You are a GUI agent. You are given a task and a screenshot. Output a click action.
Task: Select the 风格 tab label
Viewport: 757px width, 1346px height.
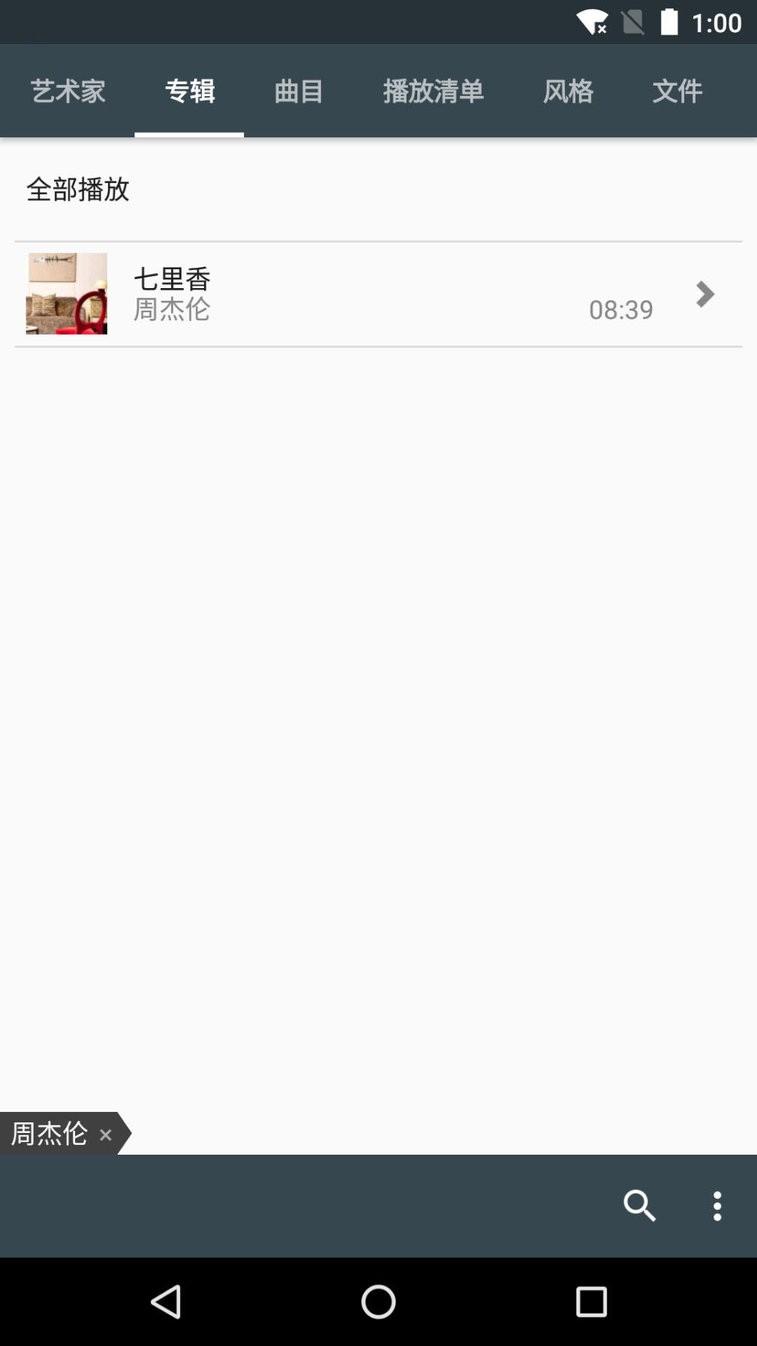(568, 91)
